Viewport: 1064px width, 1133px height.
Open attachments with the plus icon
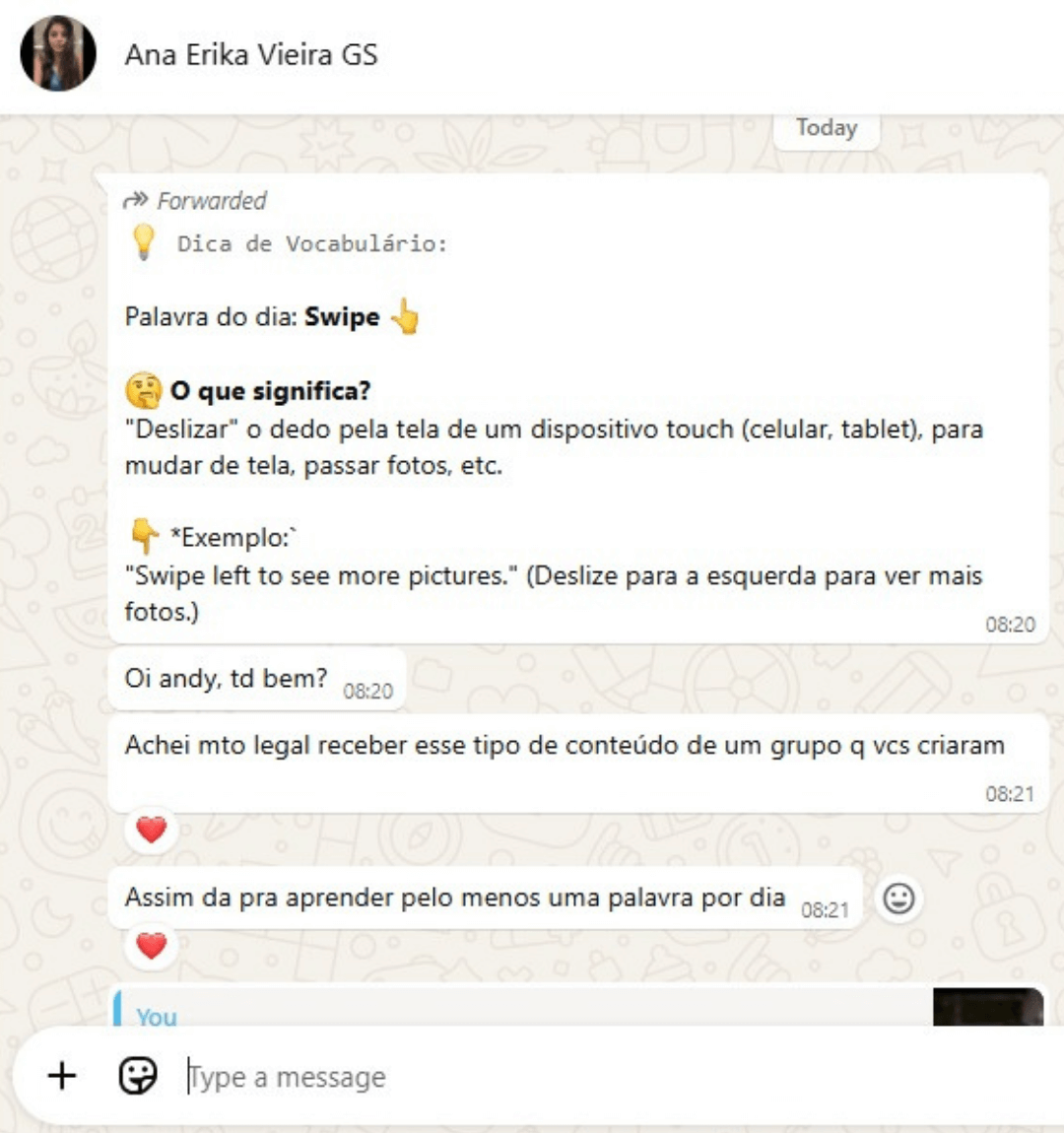[x=61, y=1076]
